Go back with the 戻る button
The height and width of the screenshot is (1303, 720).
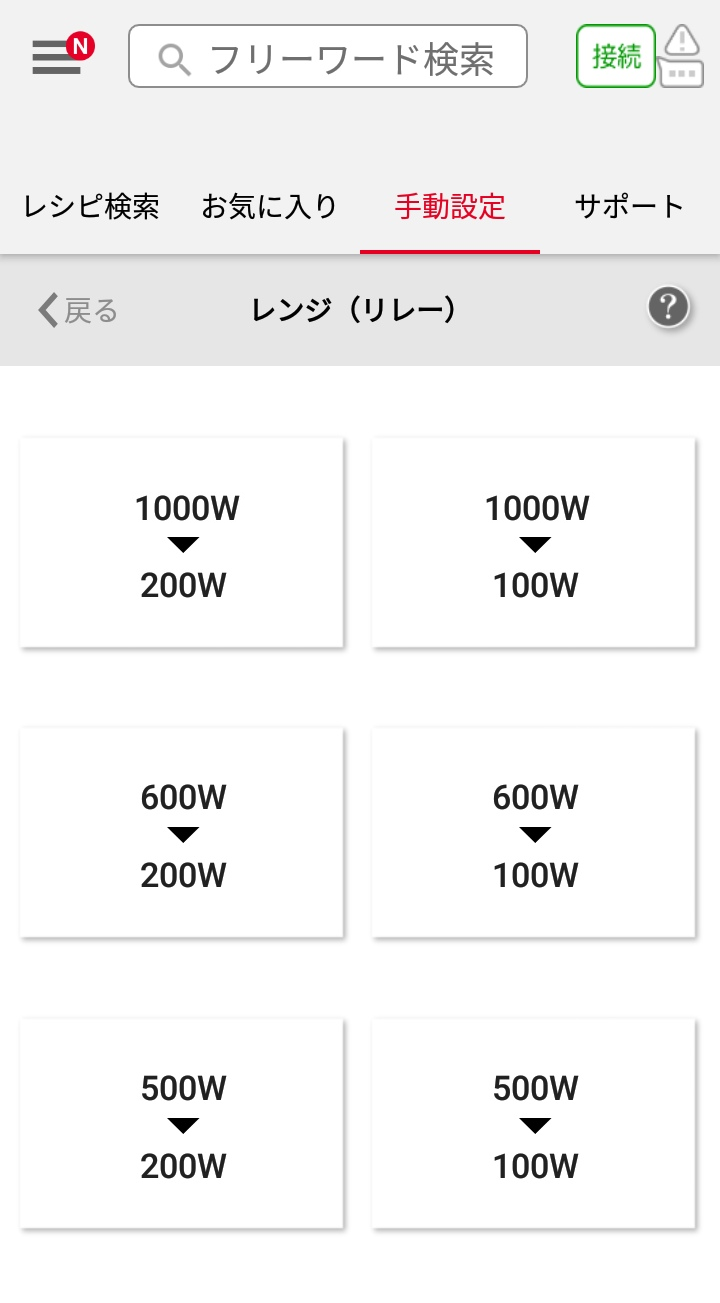(x=78, y=310)
